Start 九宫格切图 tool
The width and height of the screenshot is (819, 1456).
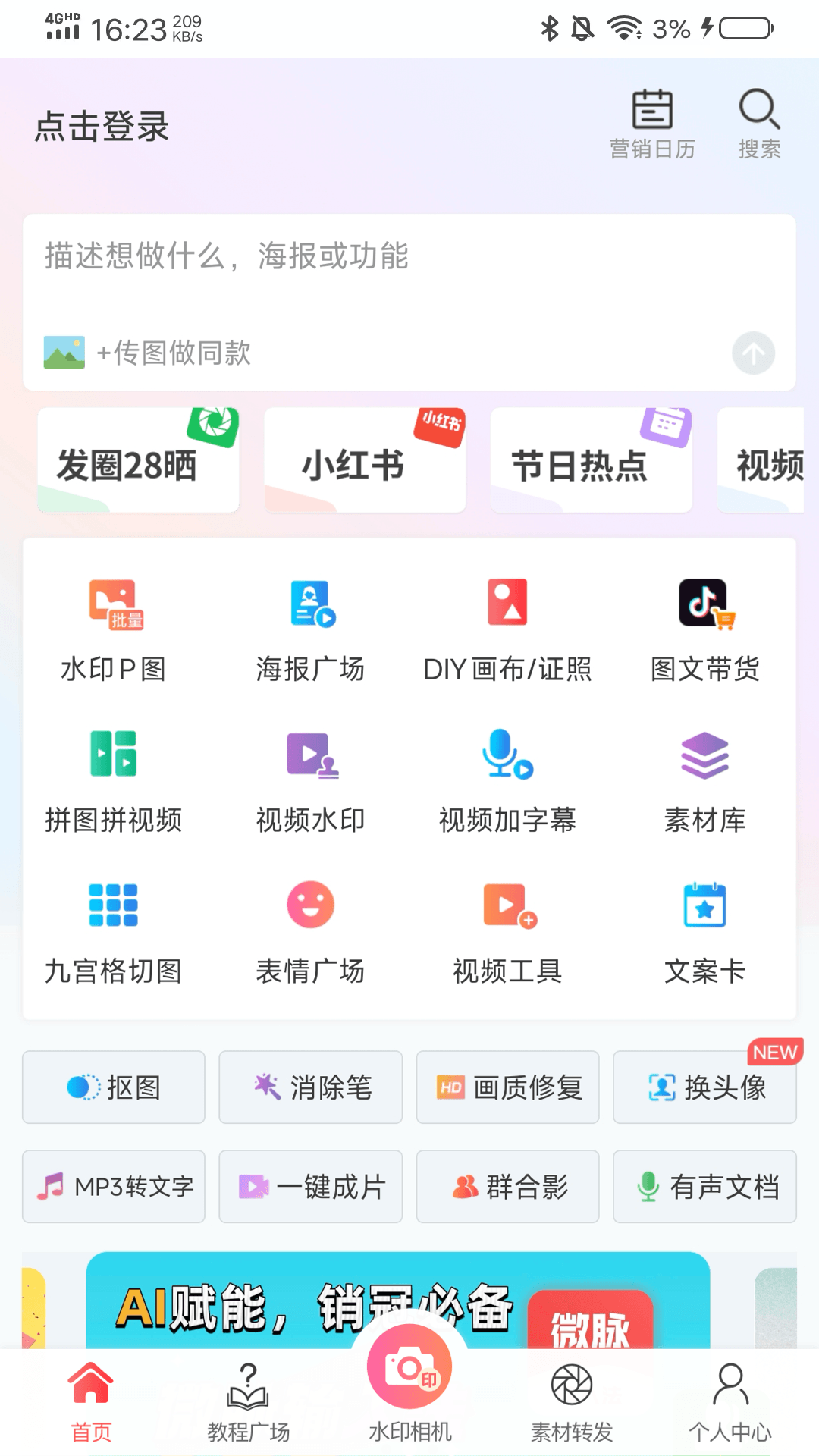tap(114, 933)
